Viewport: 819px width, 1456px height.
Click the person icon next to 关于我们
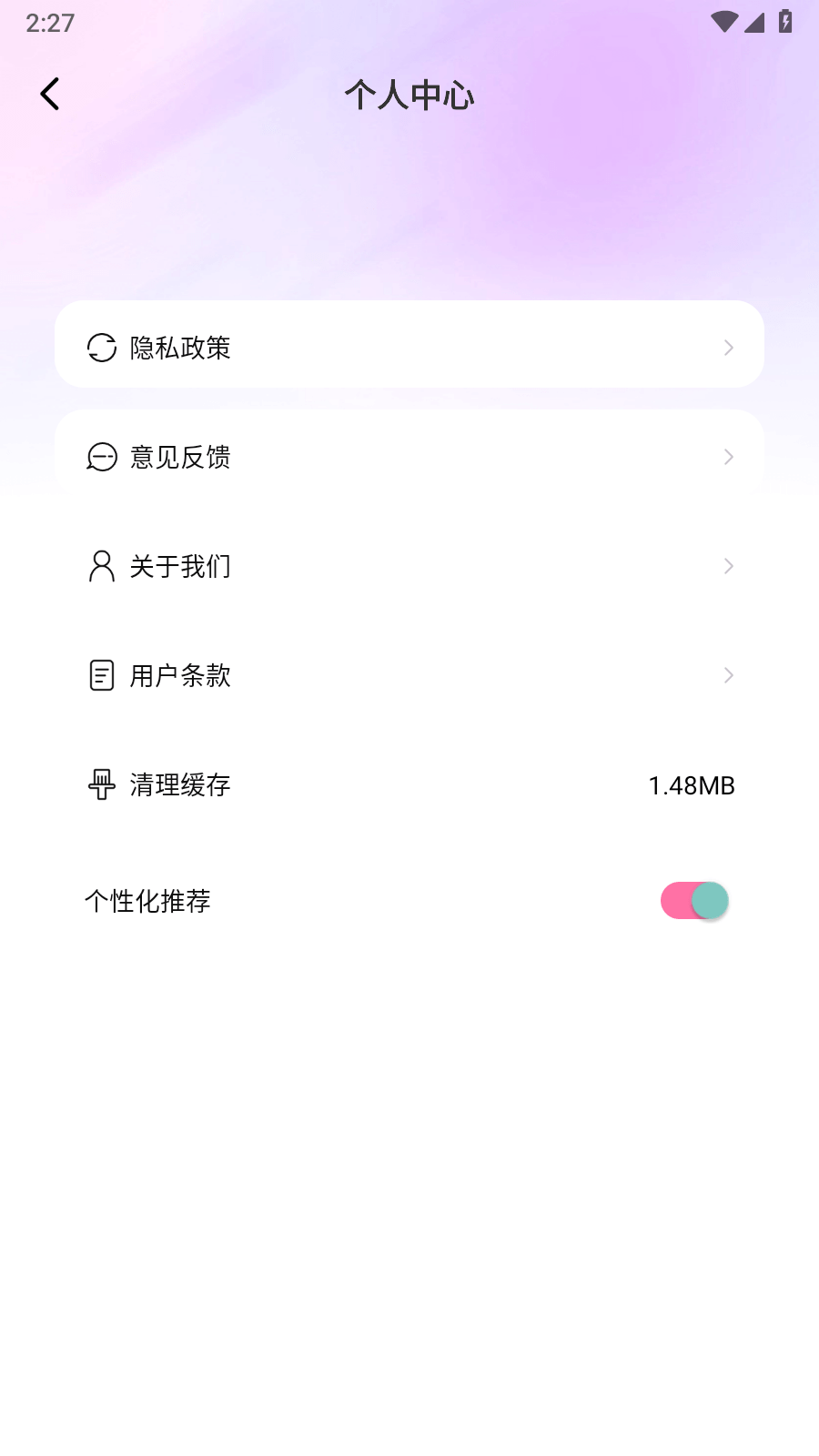pos(101,565)
